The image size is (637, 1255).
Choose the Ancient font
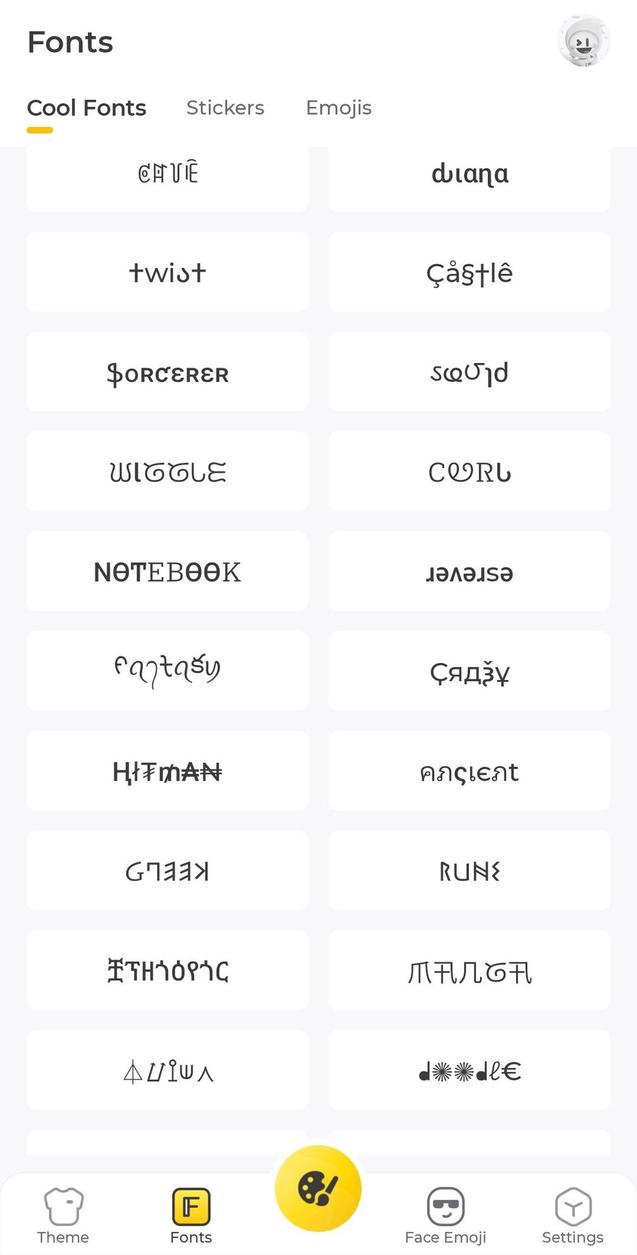click(469, 771)
